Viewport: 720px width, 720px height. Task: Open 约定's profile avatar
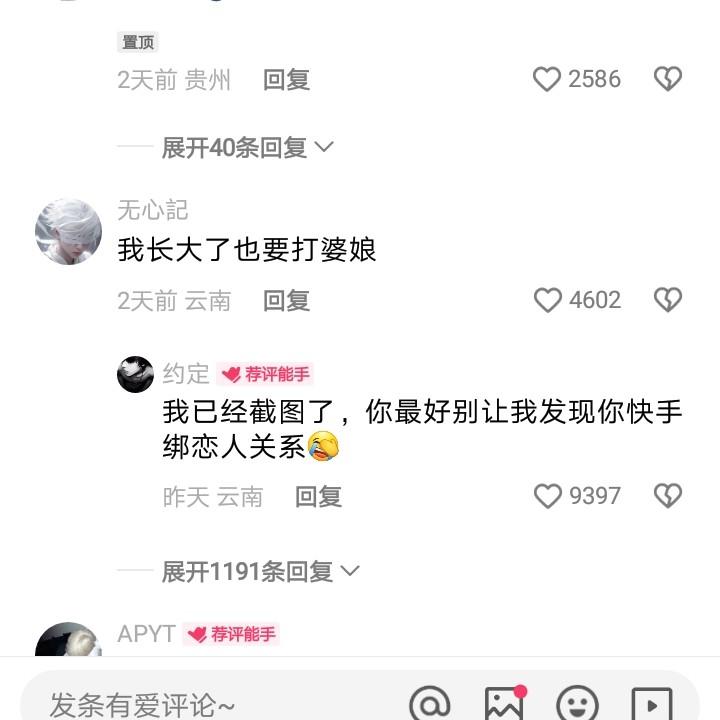(135, 374)
